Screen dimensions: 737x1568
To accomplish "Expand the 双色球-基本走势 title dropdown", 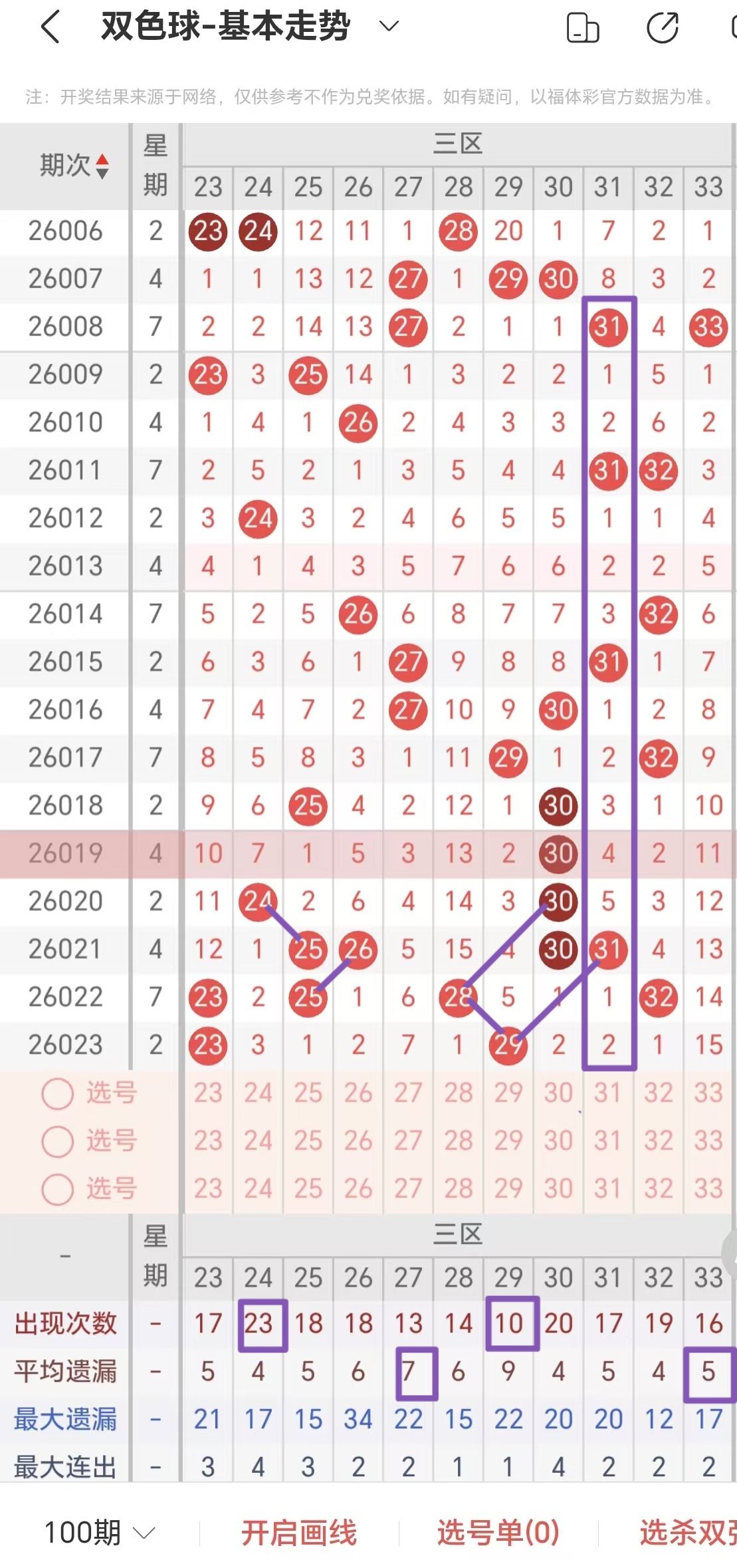I will [x=387, y=27].
